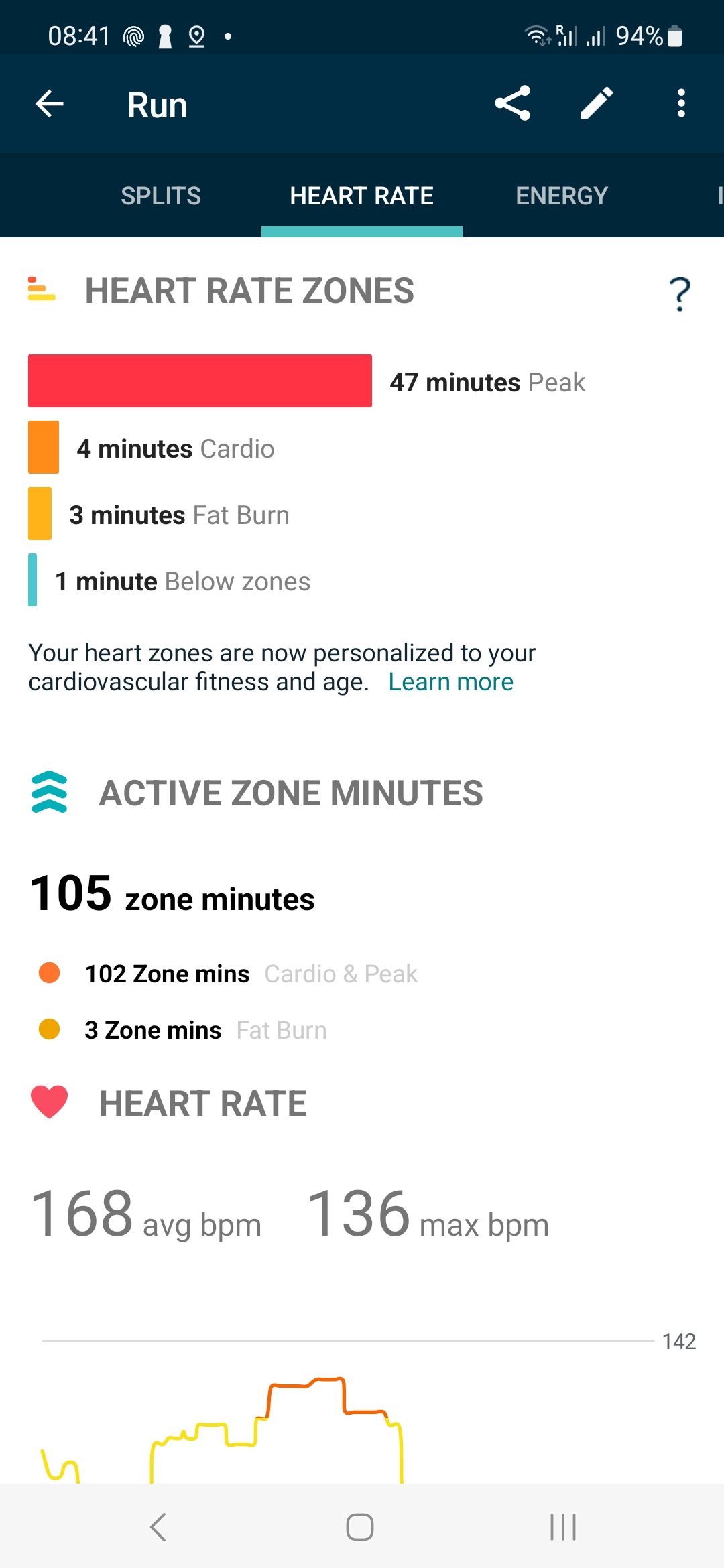Open the overflow menu
Screen dimensions: 724x1568
[x=681, y=104]
